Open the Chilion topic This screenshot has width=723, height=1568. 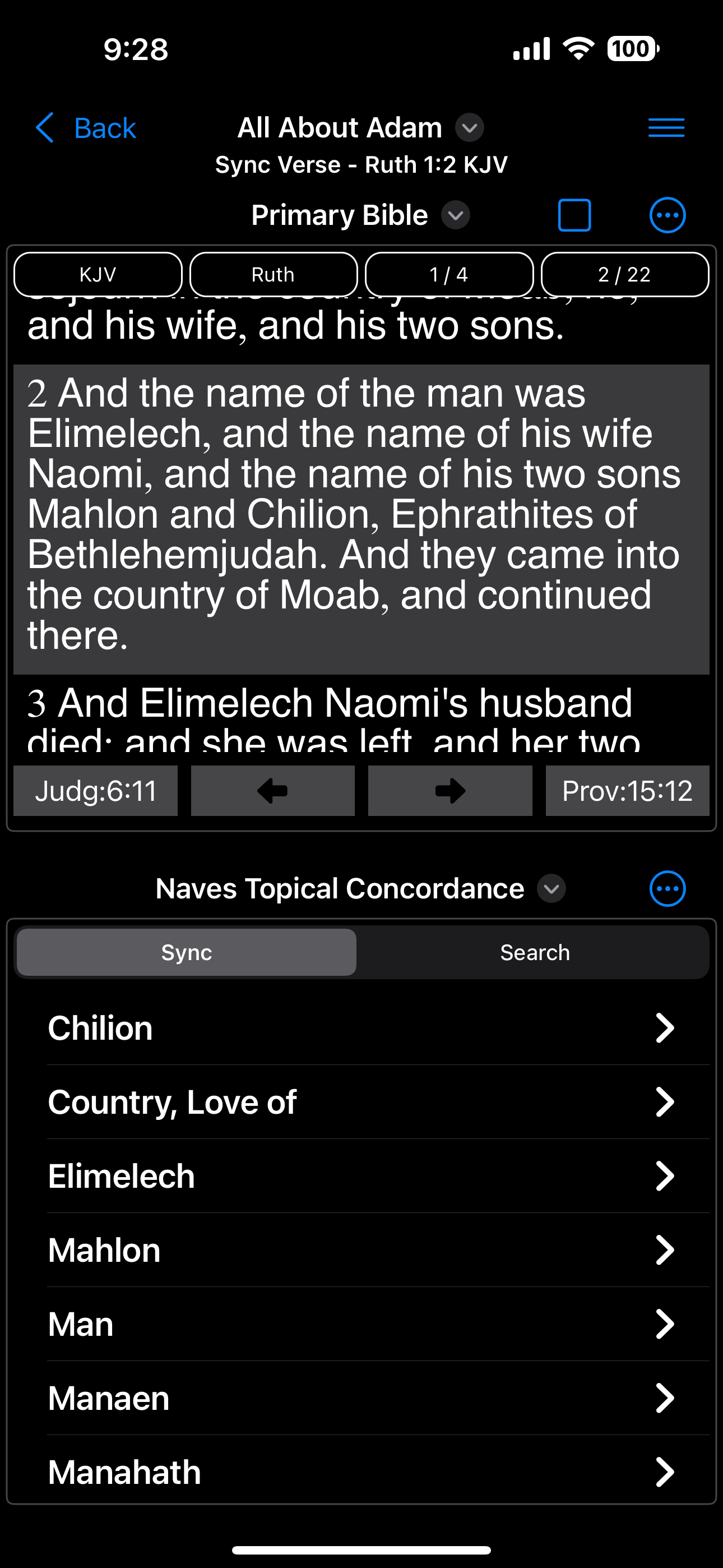(361, 1028)
